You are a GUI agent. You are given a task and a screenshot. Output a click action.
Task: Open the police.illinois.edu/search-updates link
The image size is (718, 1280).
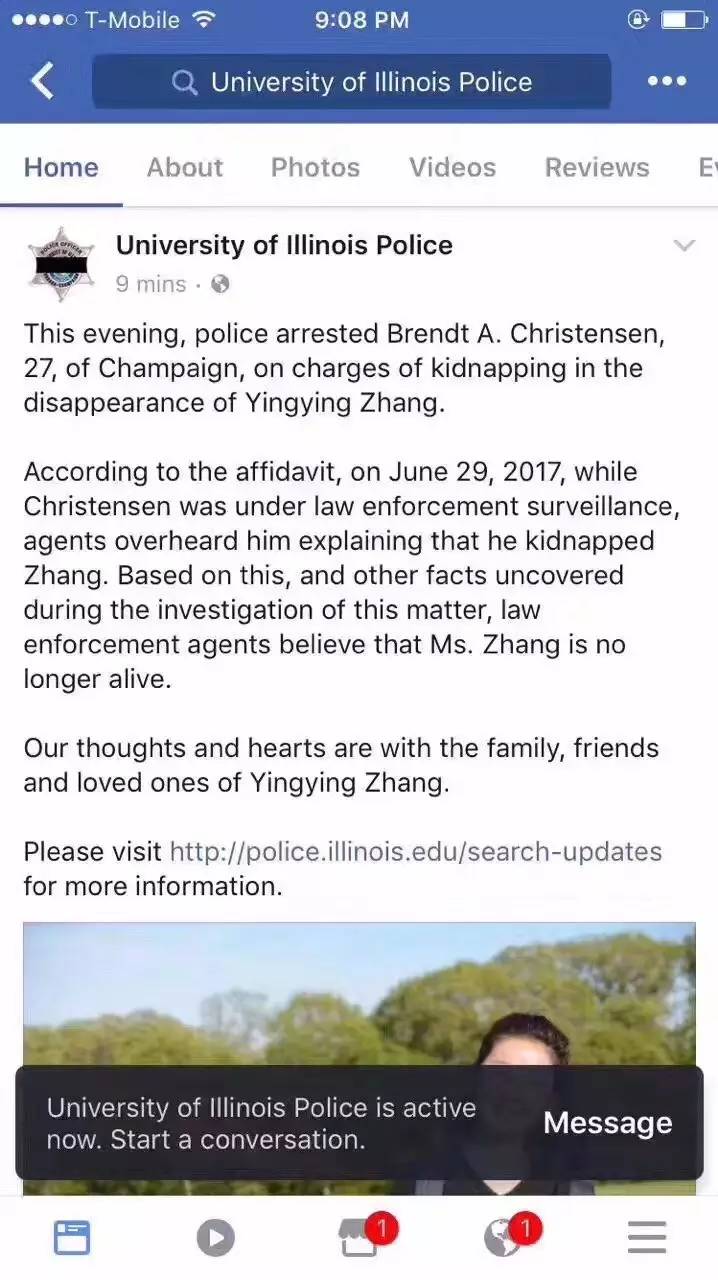coord(416,851)
